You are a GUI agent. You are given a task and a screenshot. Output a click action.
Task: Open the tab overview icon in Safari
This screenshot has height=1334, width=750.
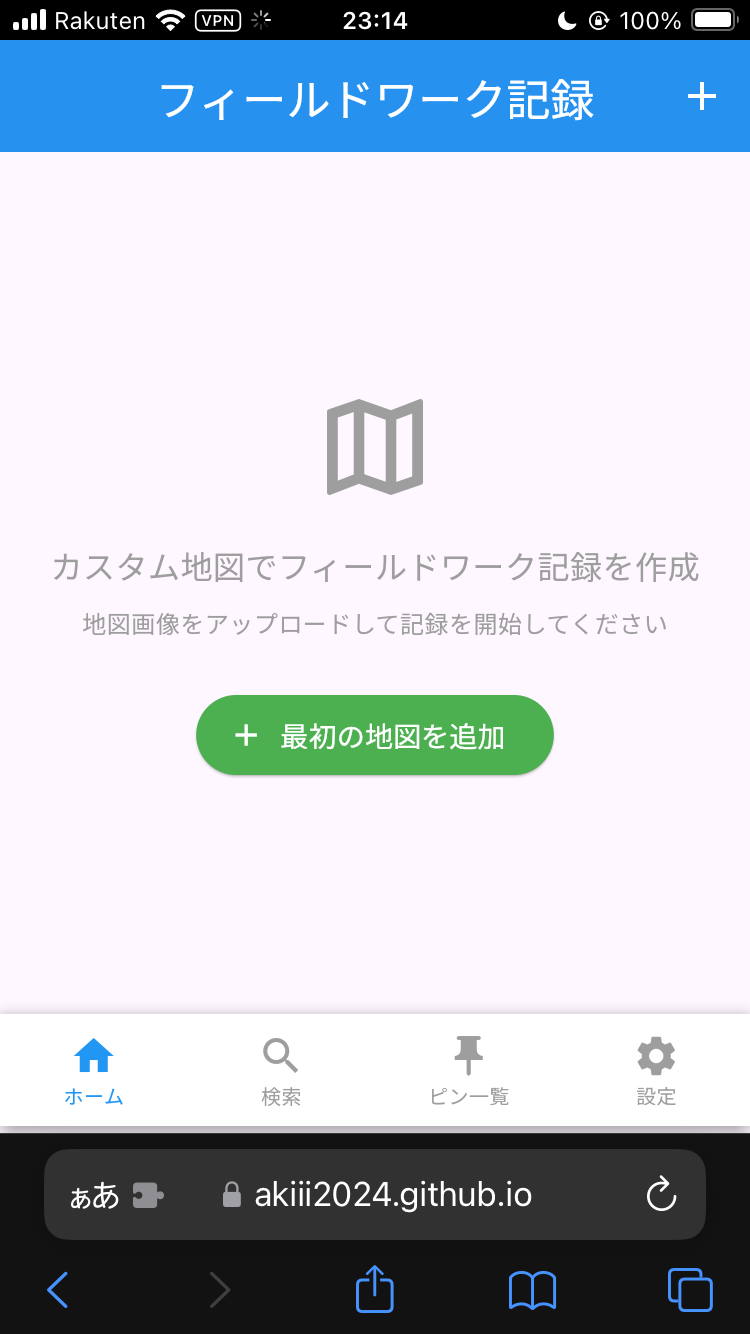point(688,1290)
